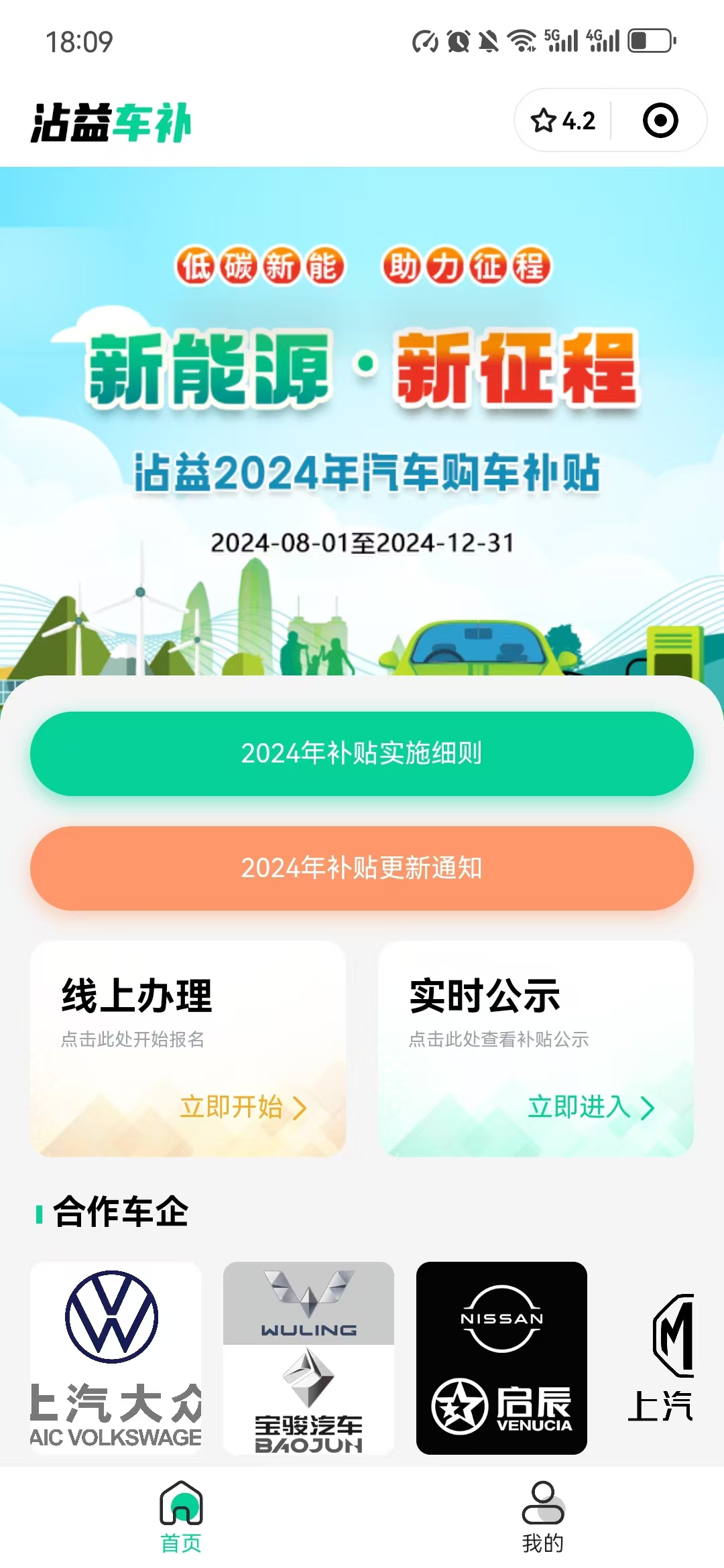Close the mini program via the circle icon
The height and width of the screenshot is (1568, 724).
660,121
